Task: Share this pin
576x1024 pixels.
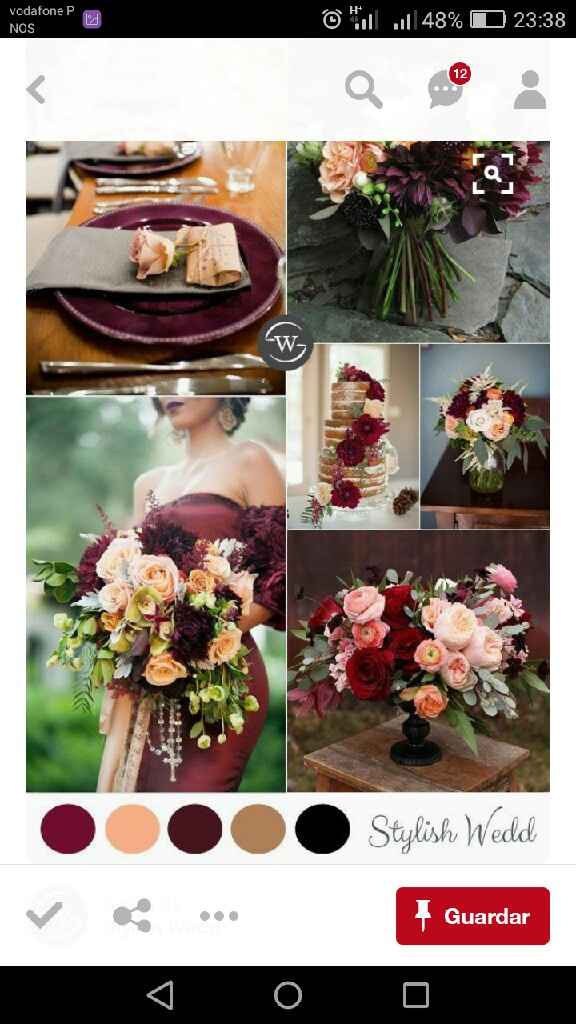Action: [132, 915]
